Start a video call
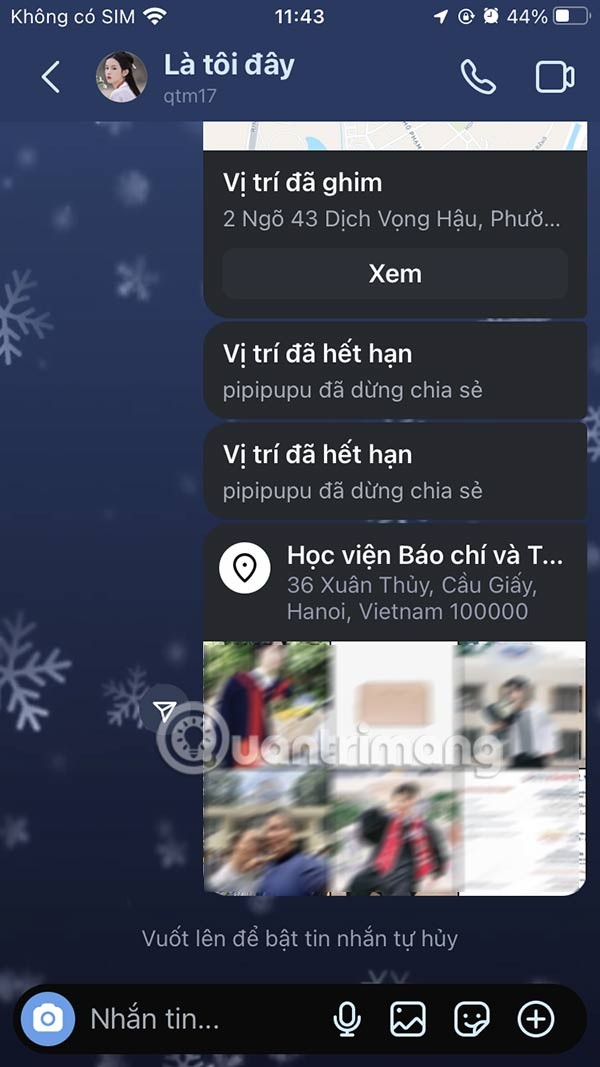 (555, 77)
